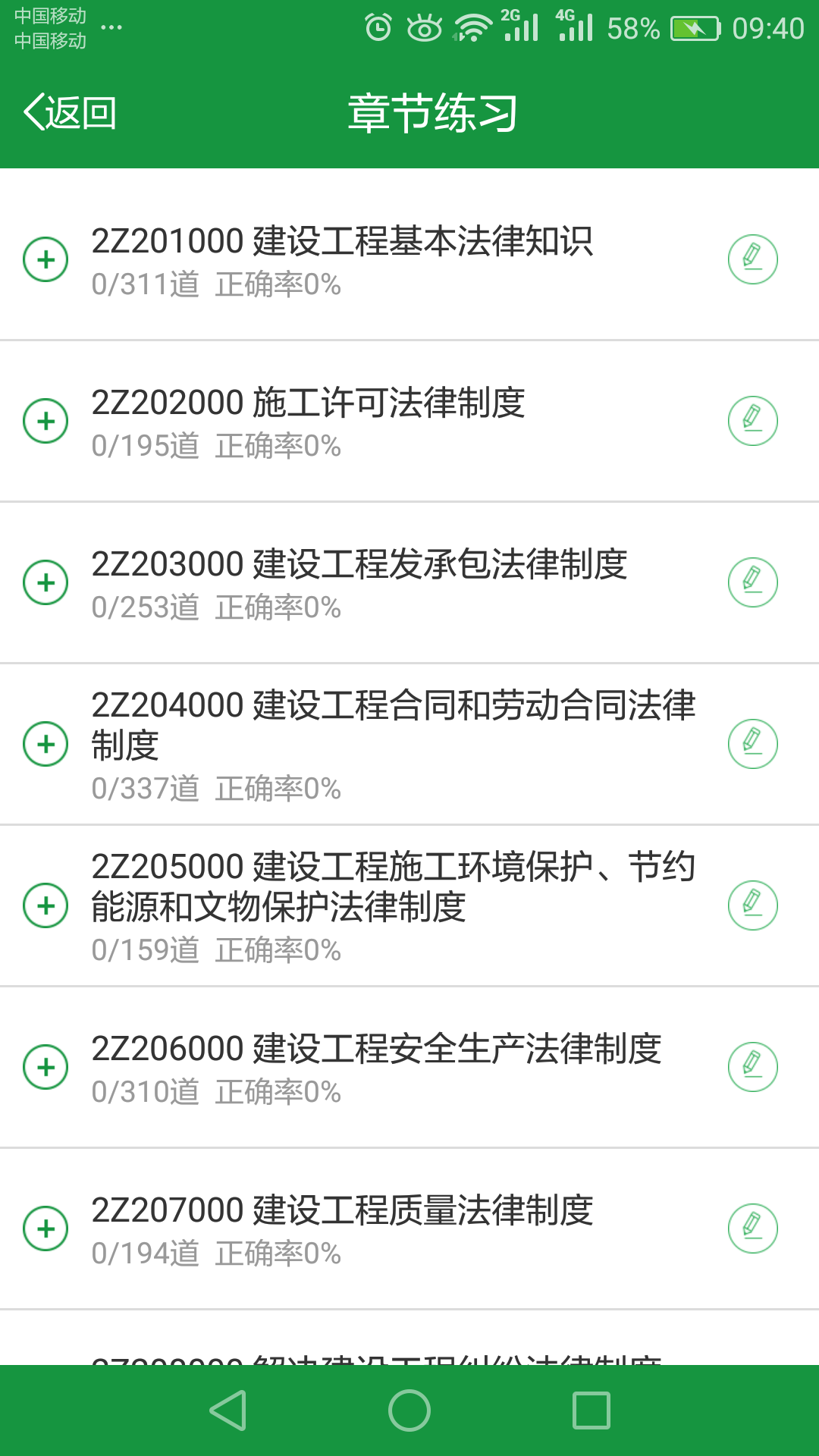Start practice for 2Z207000 via pencil icon

752,1228
